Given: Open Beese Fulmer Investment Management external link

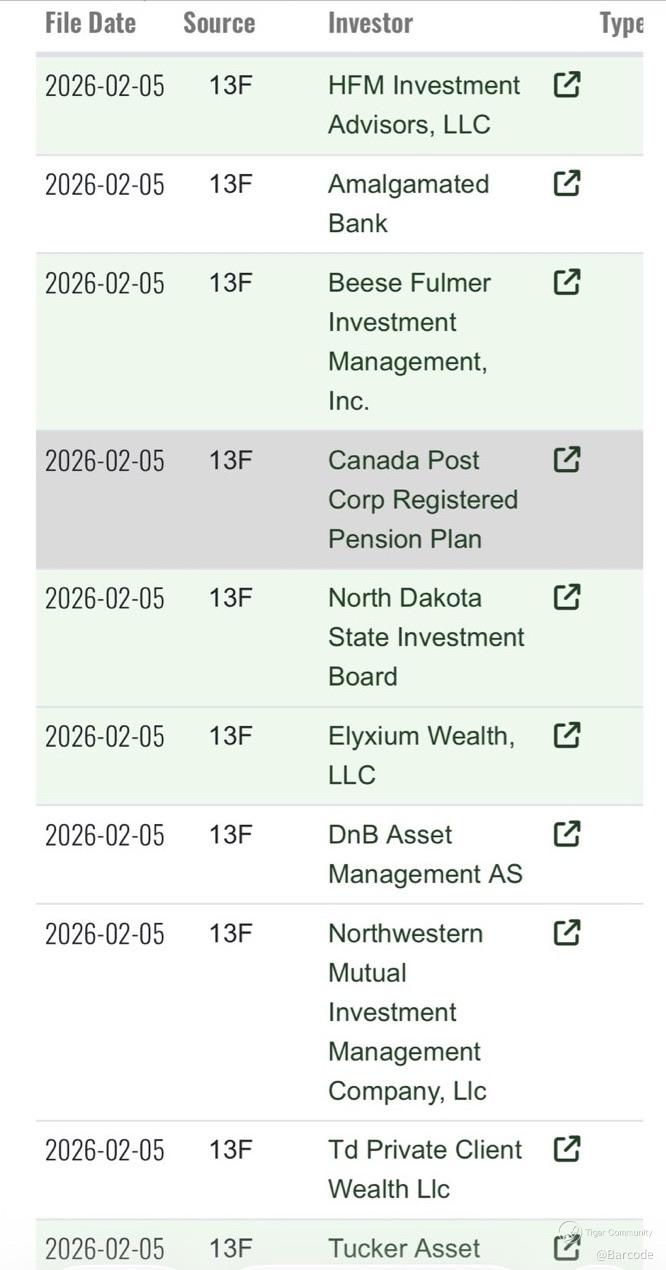Looking at the screenshot, I should [x=567, y=282].
